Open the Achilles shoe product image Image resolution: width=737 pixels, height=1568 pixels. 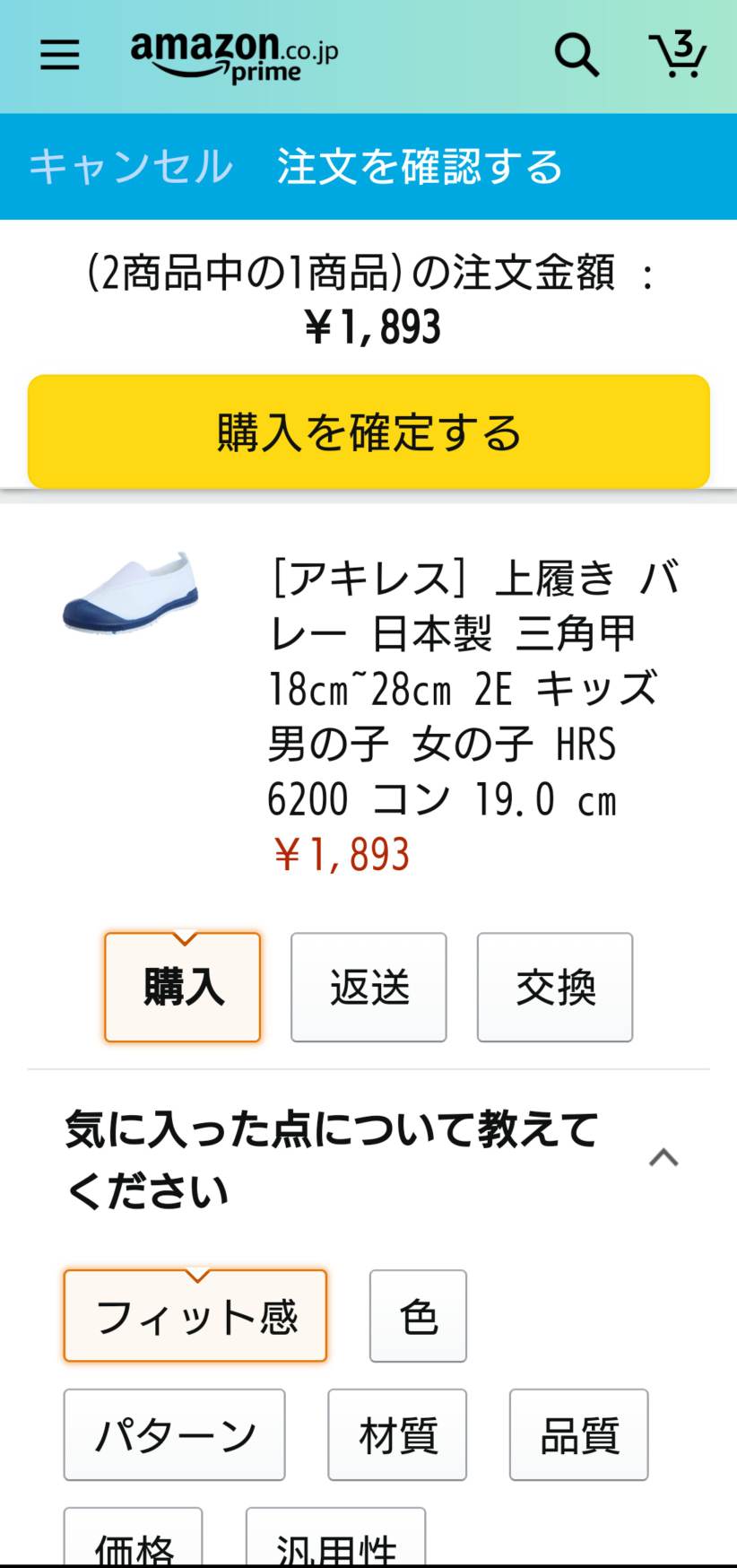click(132, 593)
